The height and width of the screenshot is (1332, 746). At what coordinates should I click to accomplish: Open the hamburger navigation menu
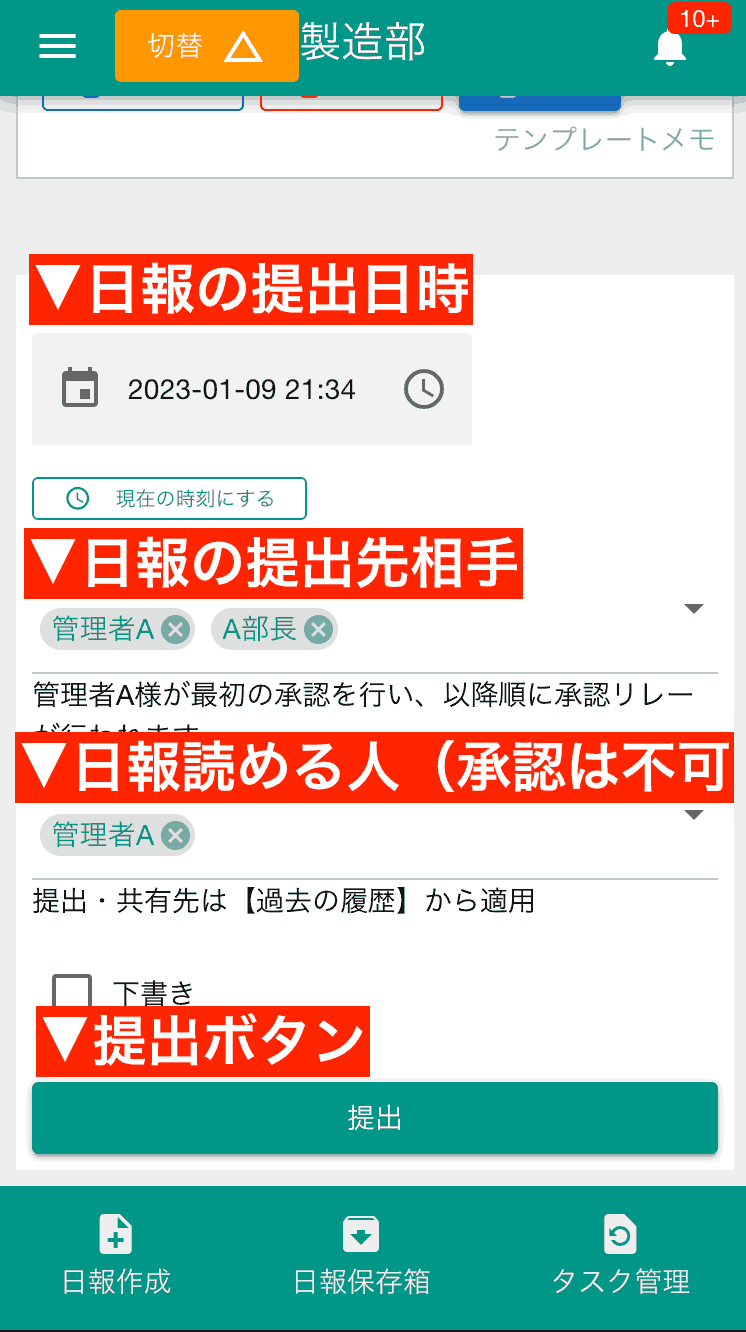pyautogui.click(x=57, y=46)
